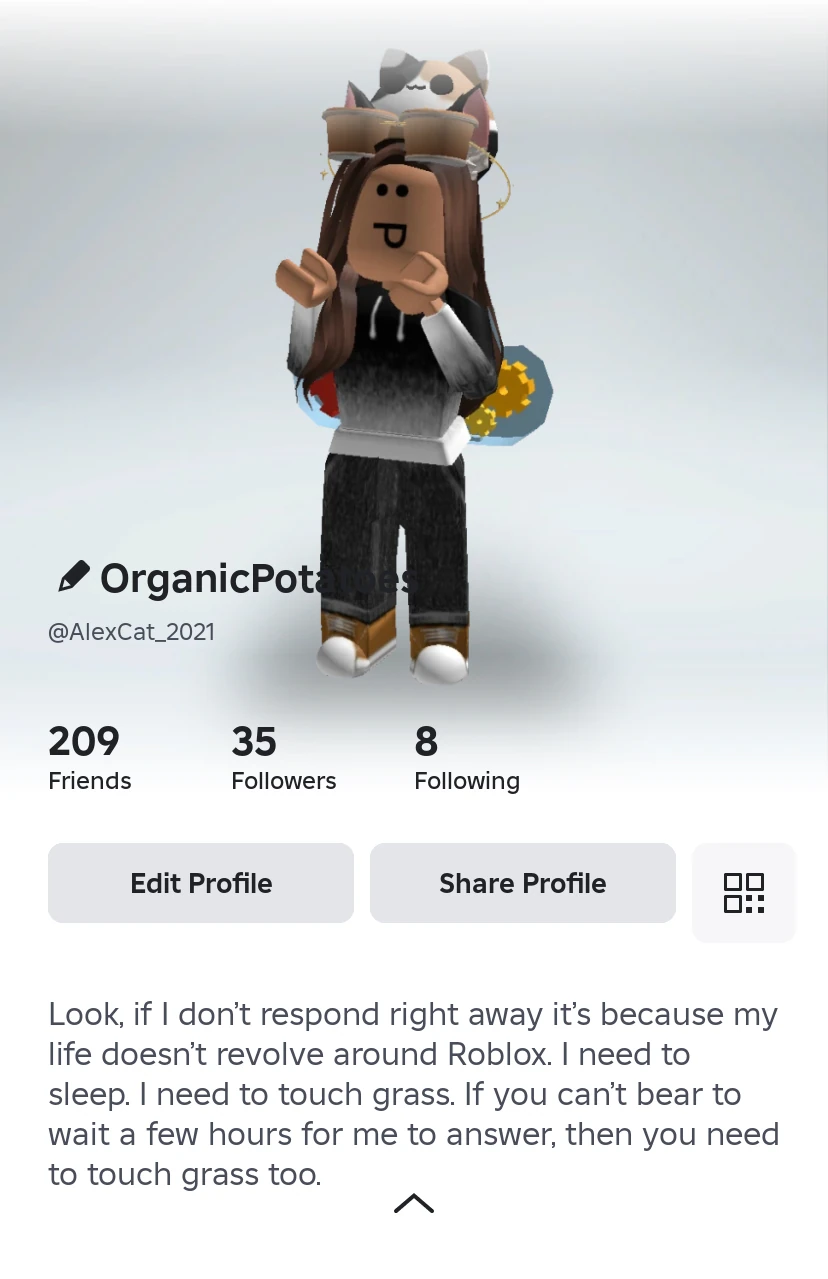
Task: Open the QR code profile icon
Action: click(x=744, y=892)
